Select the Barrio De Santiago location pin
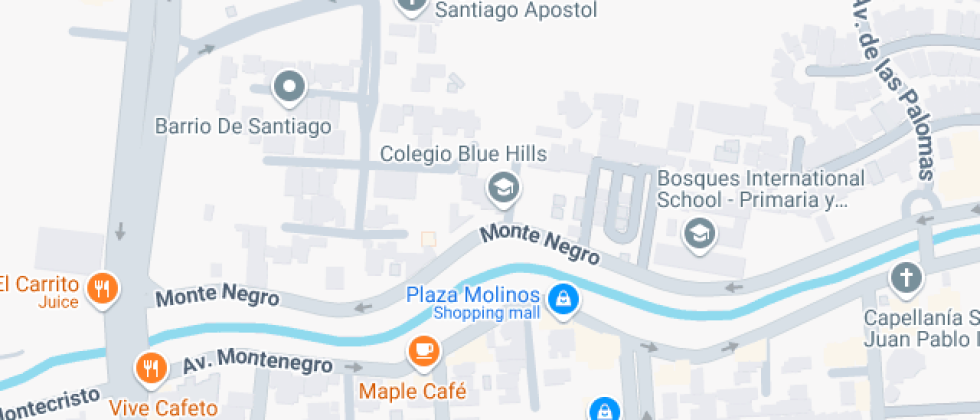The width and height of the screenshot is (980, 420). [290, 87]
